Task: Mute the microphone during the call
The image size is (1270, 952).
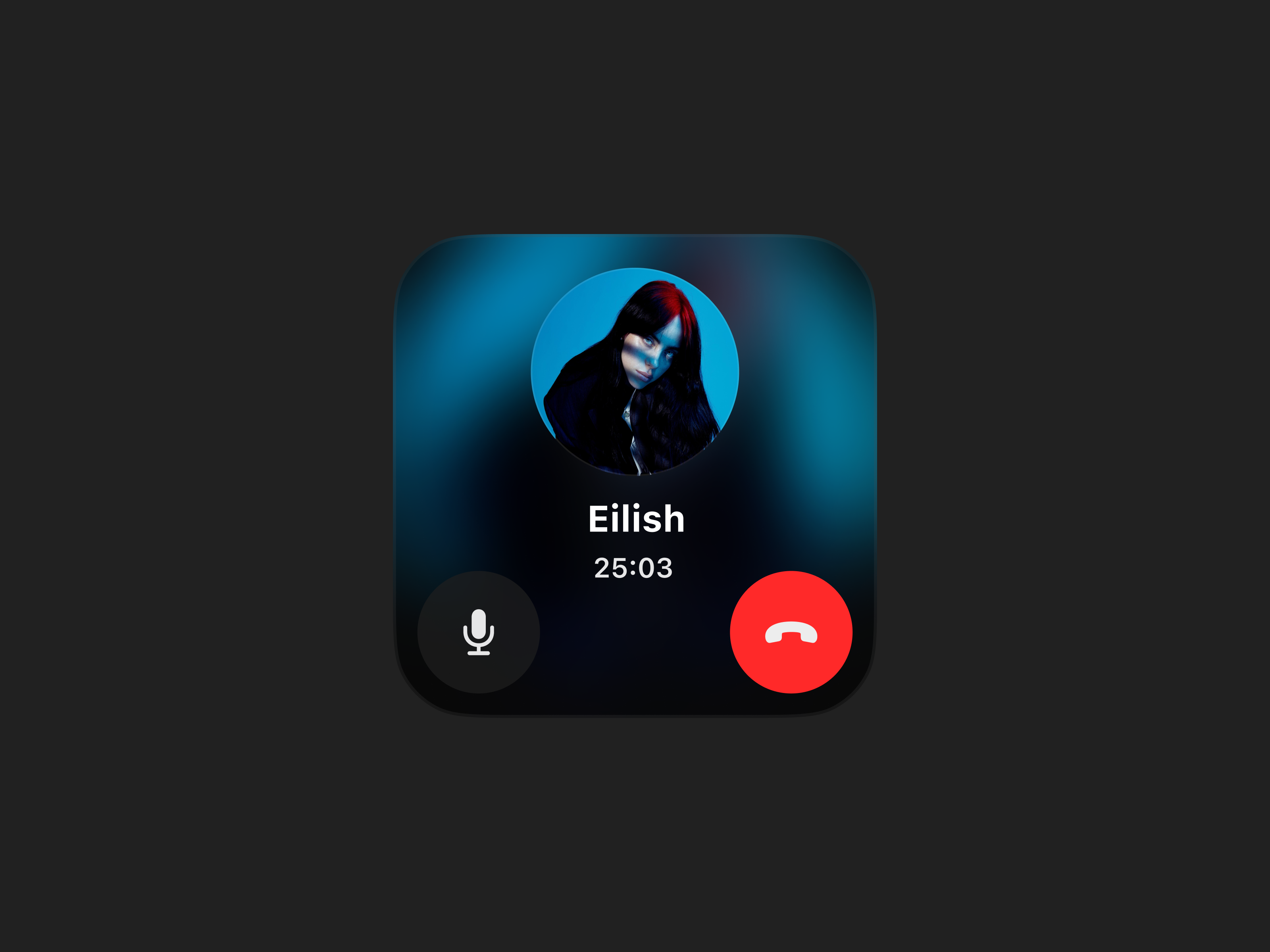Action: point(478,632)
